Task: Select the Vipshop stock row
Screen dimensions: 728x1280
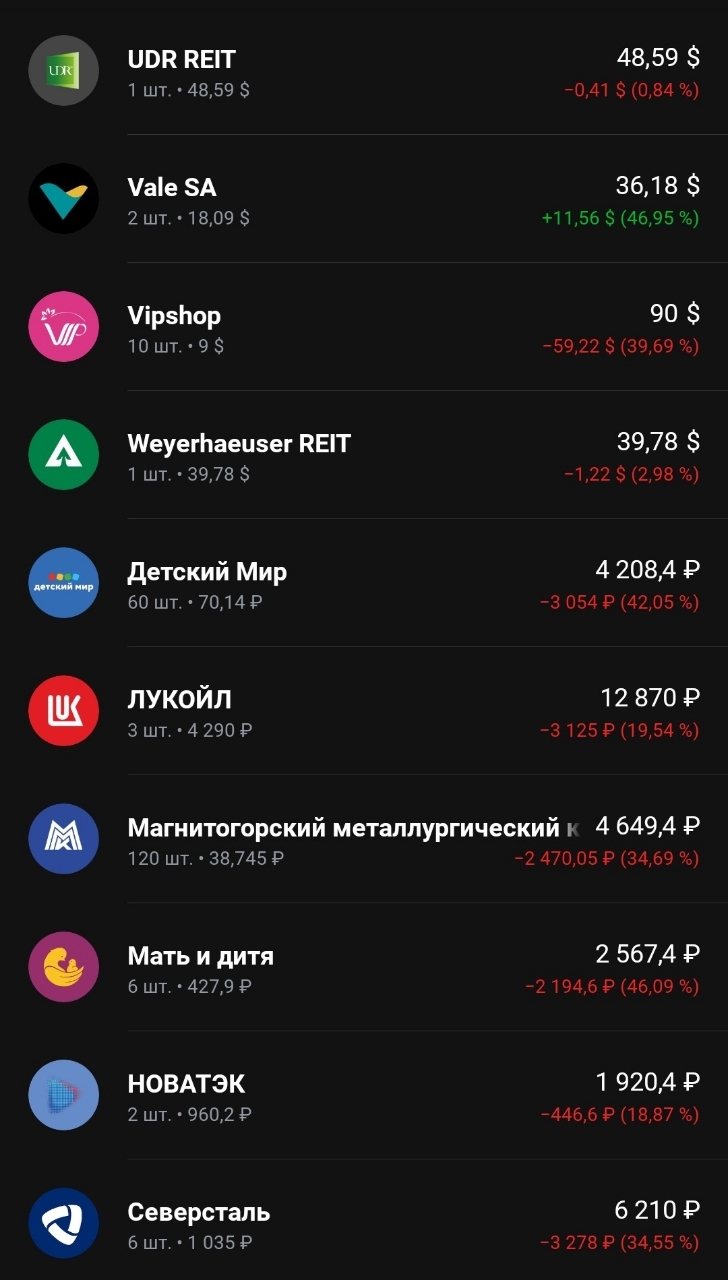Action: click(x=364, y=327)
